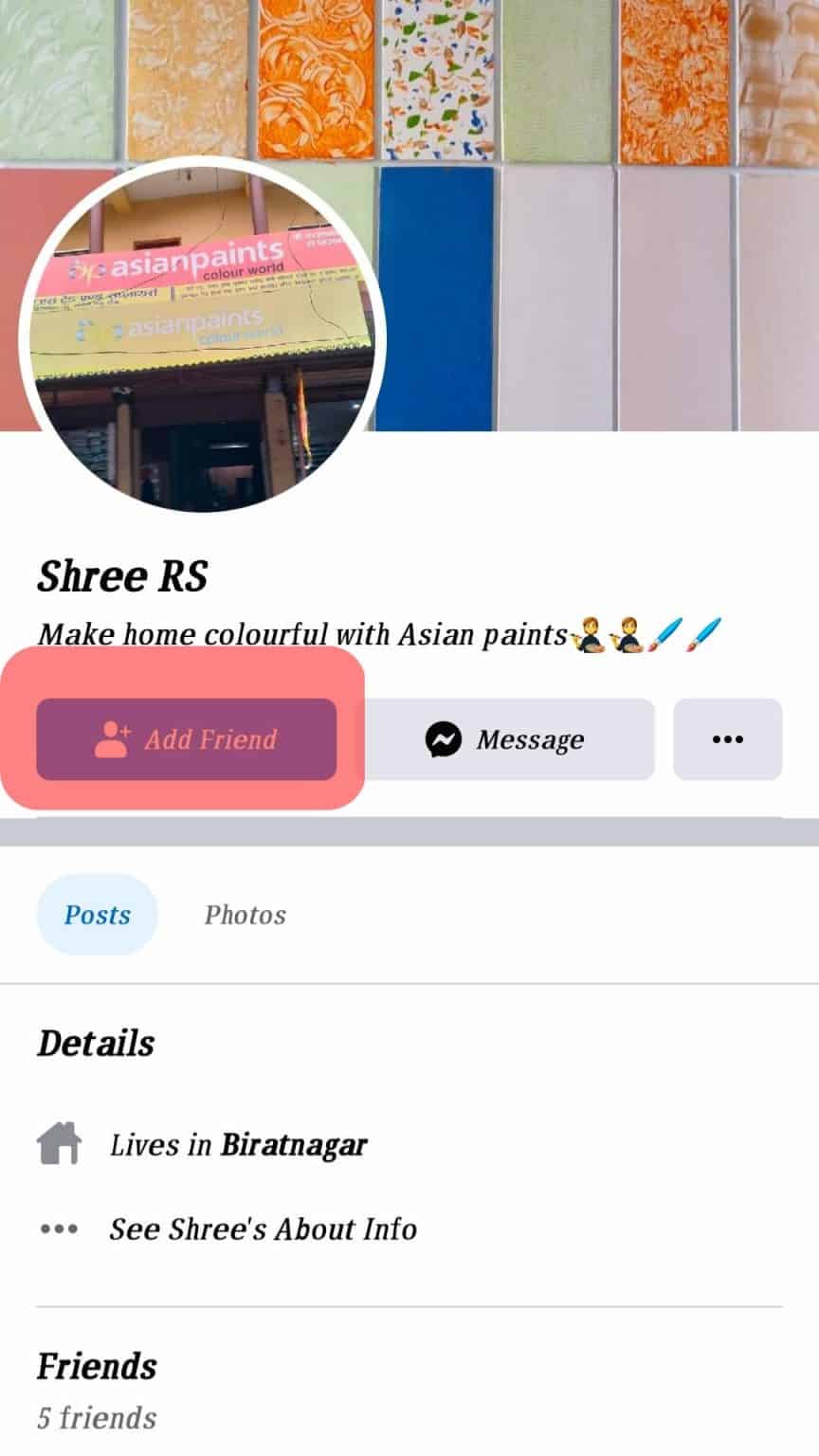Open a chat with the Message button

(507, 740)
